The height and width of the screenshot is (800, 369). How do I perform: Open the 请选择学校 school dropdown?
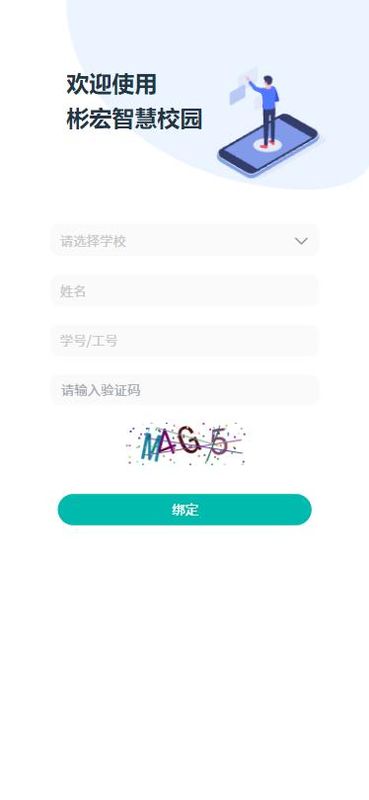pyautogui.click(x=185, y=240)
